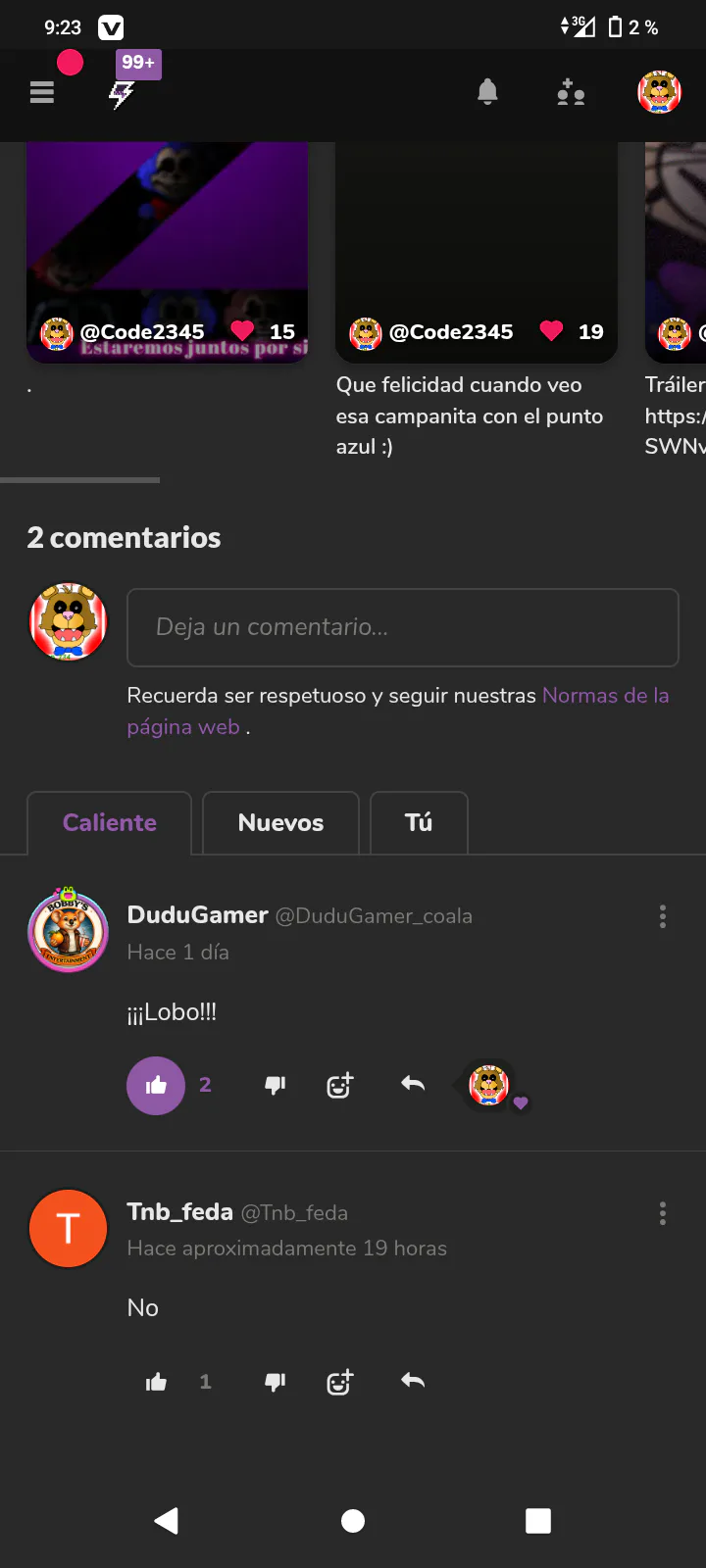Tap the comment field "Deja un comentario..."
Image resolution: width=706 pixels, height=1568 pixels.
click(x=403, y=627)
